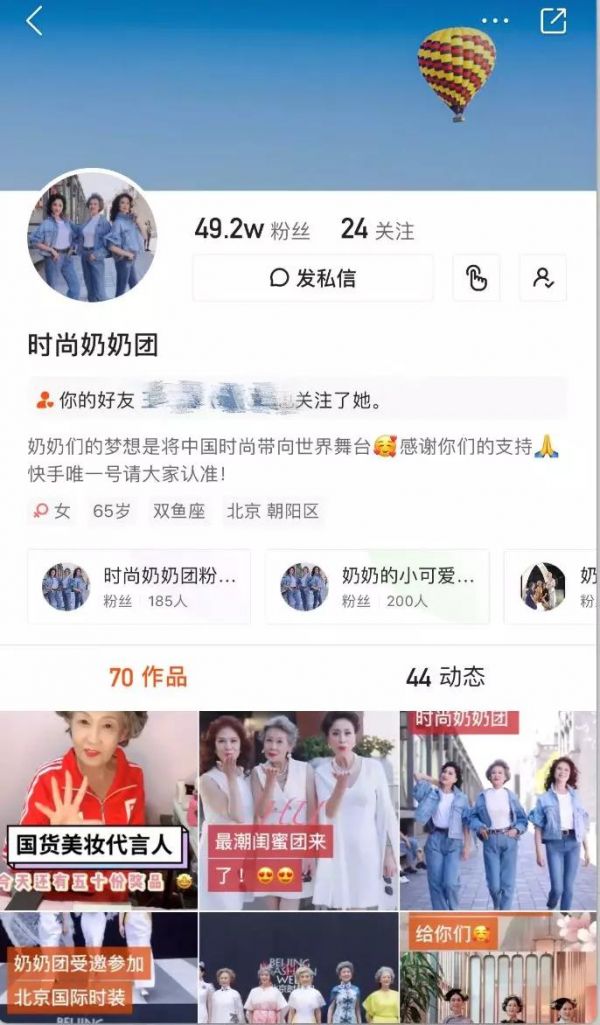Share this profile via the share icon

pos(553,21)
